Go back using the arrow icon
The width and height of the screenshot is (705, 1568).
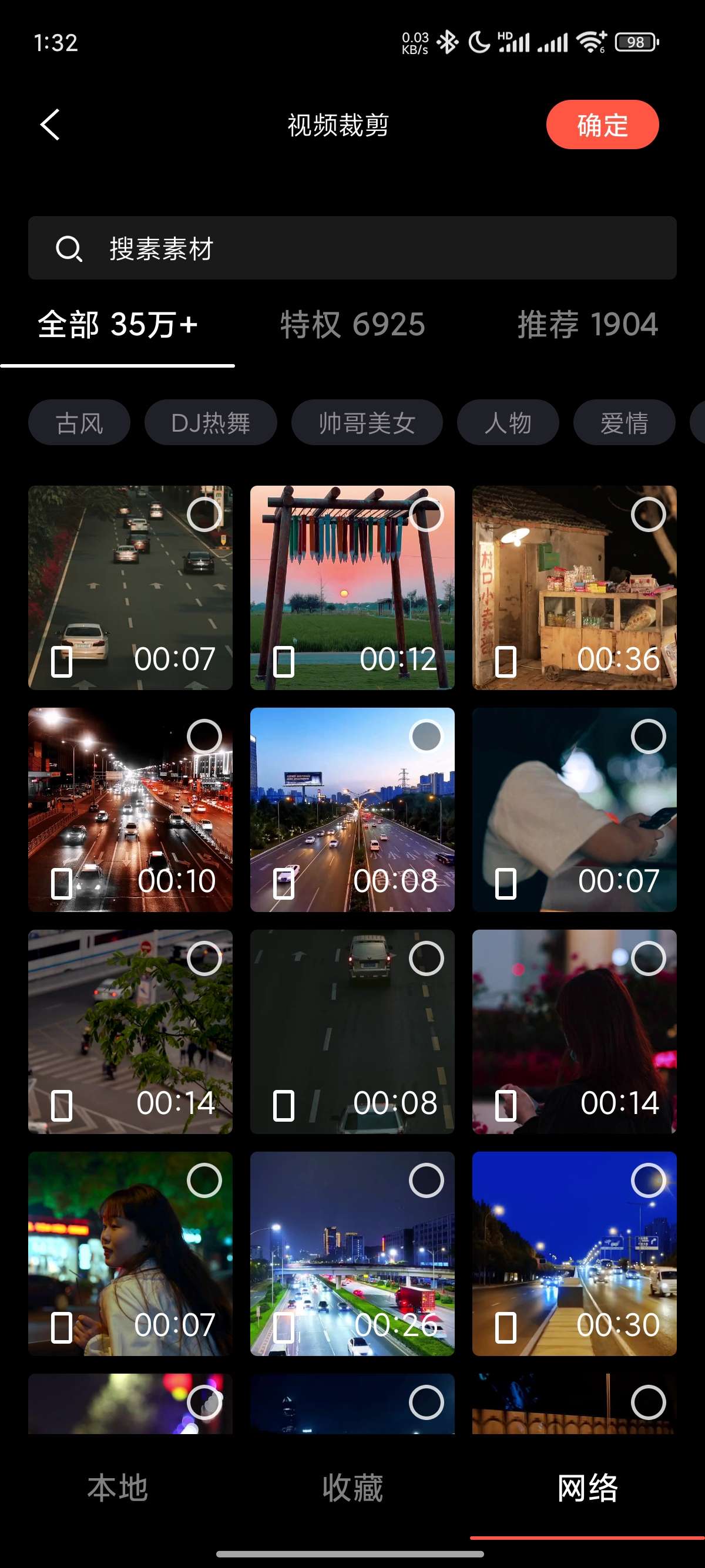pyautogui.click(x=51, y=125)
